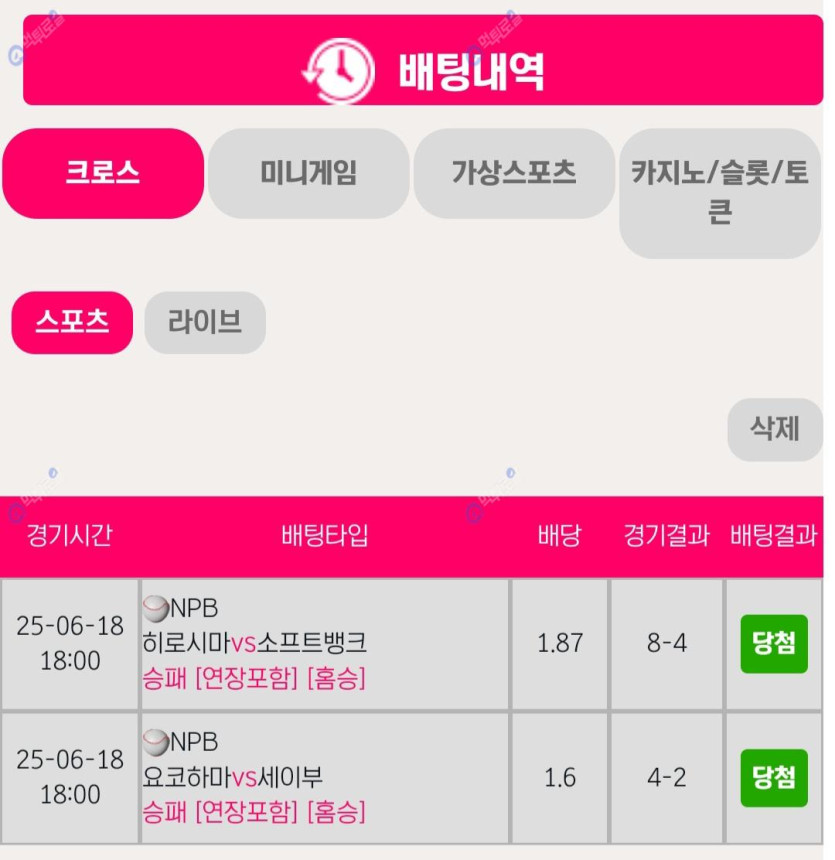Open the 미니게임 tab

pos(308,173)
